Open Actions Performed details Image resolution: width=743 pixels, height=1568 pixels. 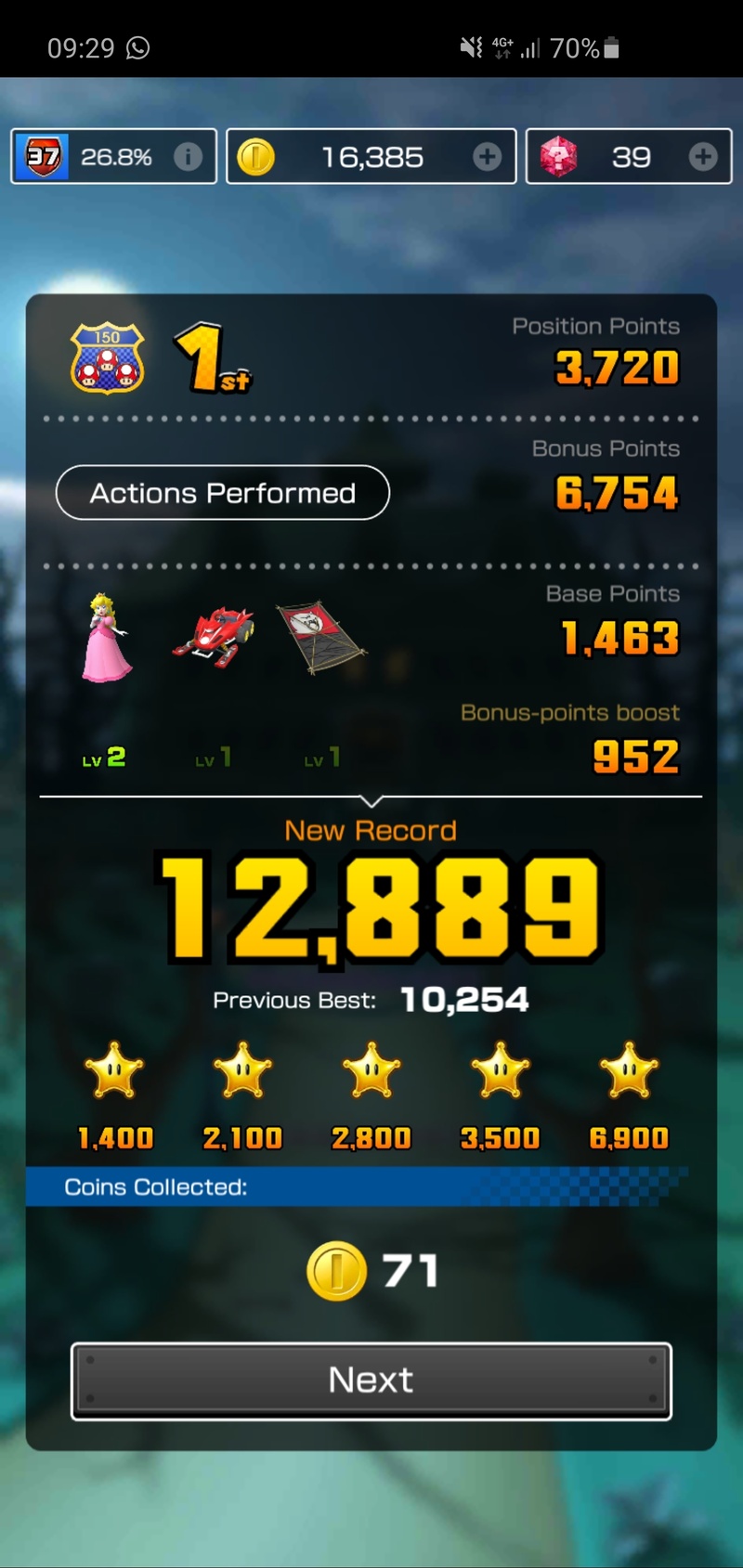223,493
